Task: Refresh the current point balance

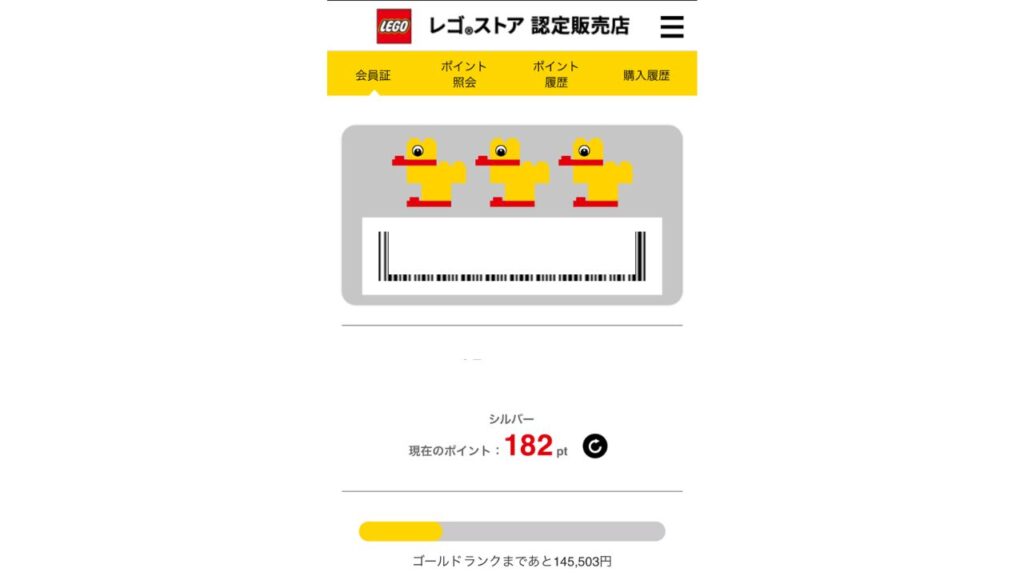Action: pyautogui.click(x=595, y=447)
